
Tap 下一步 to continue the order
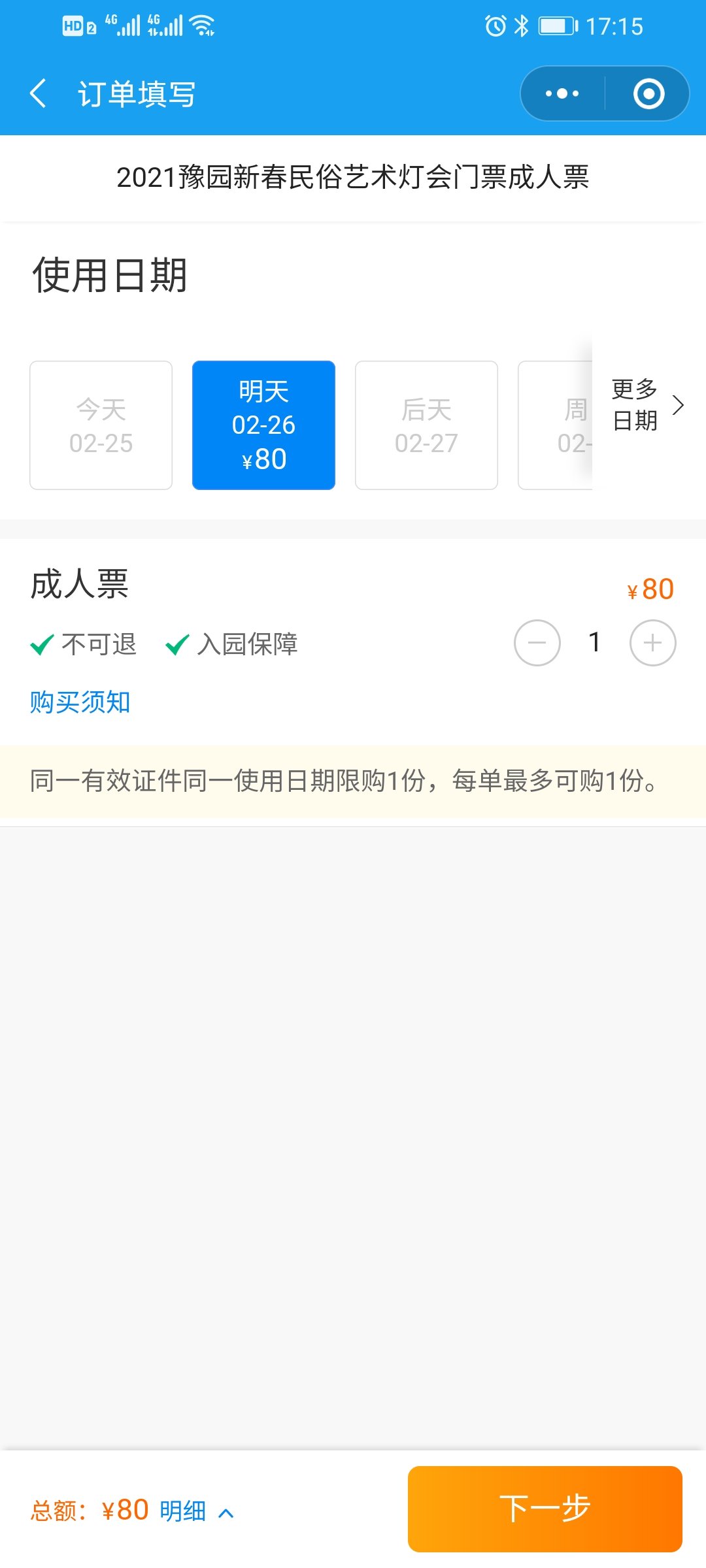545,1509
